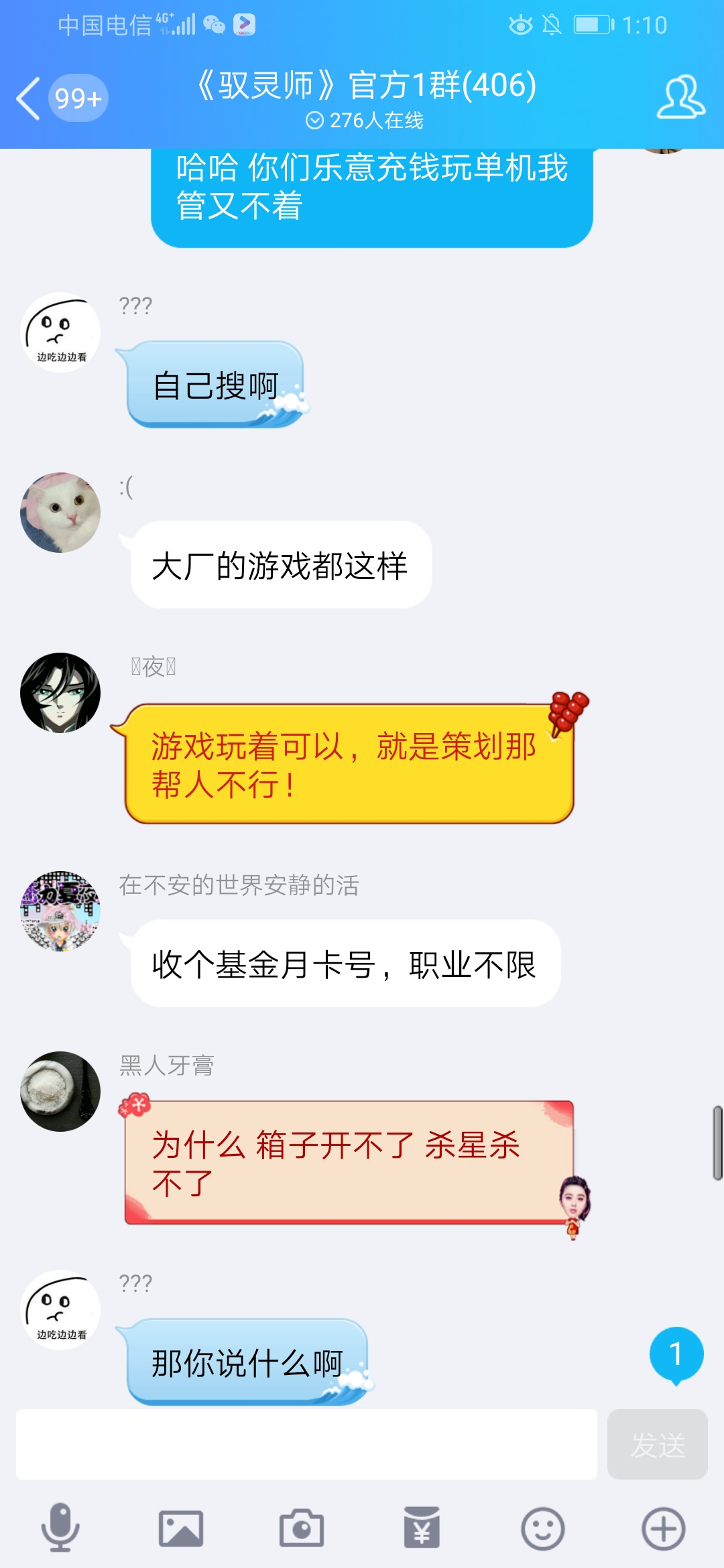Viewport: 724px width, 1568px height.
Task: Open avatar of ??? beside 自己搜啊
Action: click(x=60, y=332)
